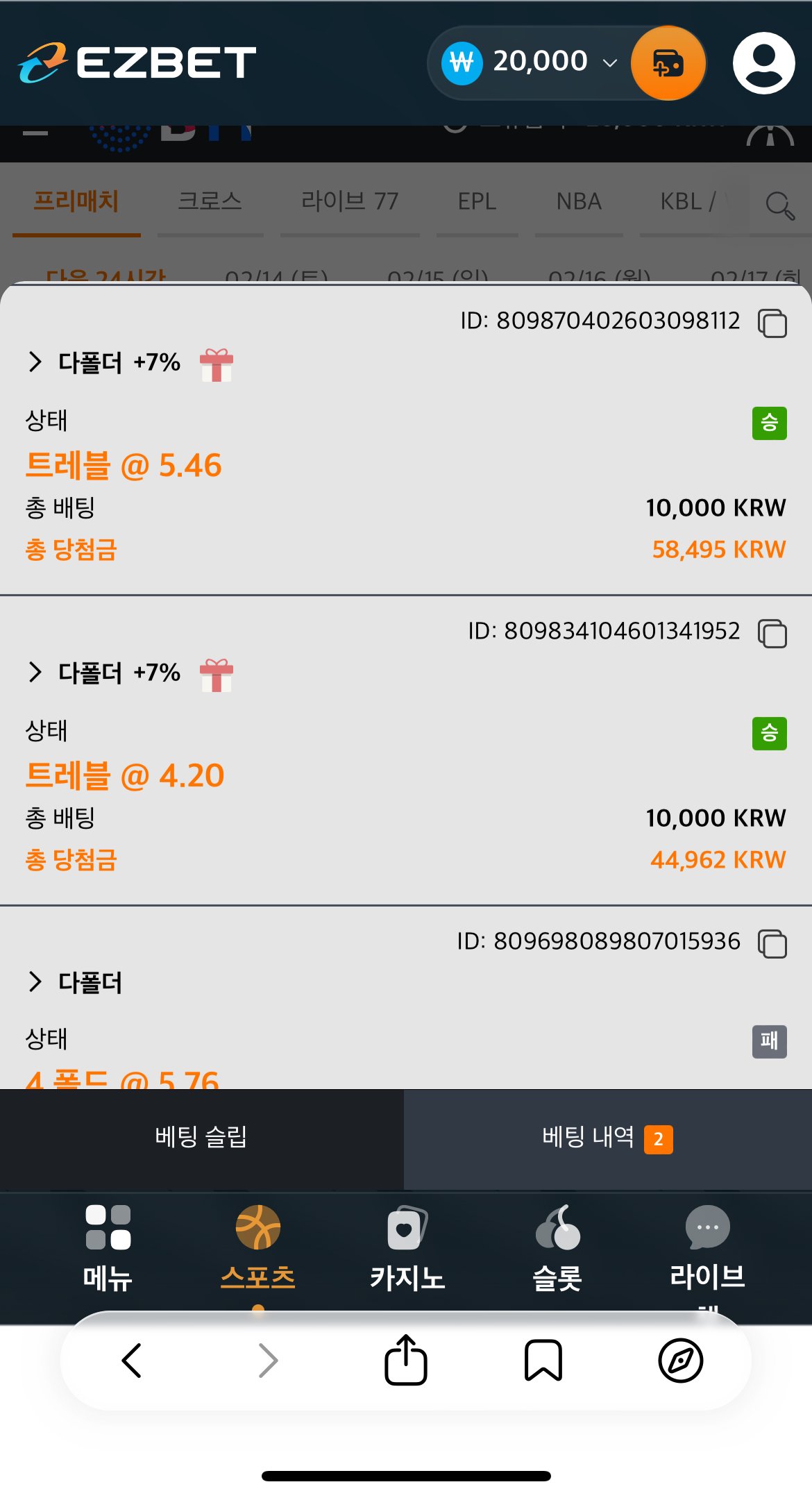Switch to the 베팅 슬립 tab
Image resolution: width=812 pixels, height=1498 pixels.
point(201,1138)
